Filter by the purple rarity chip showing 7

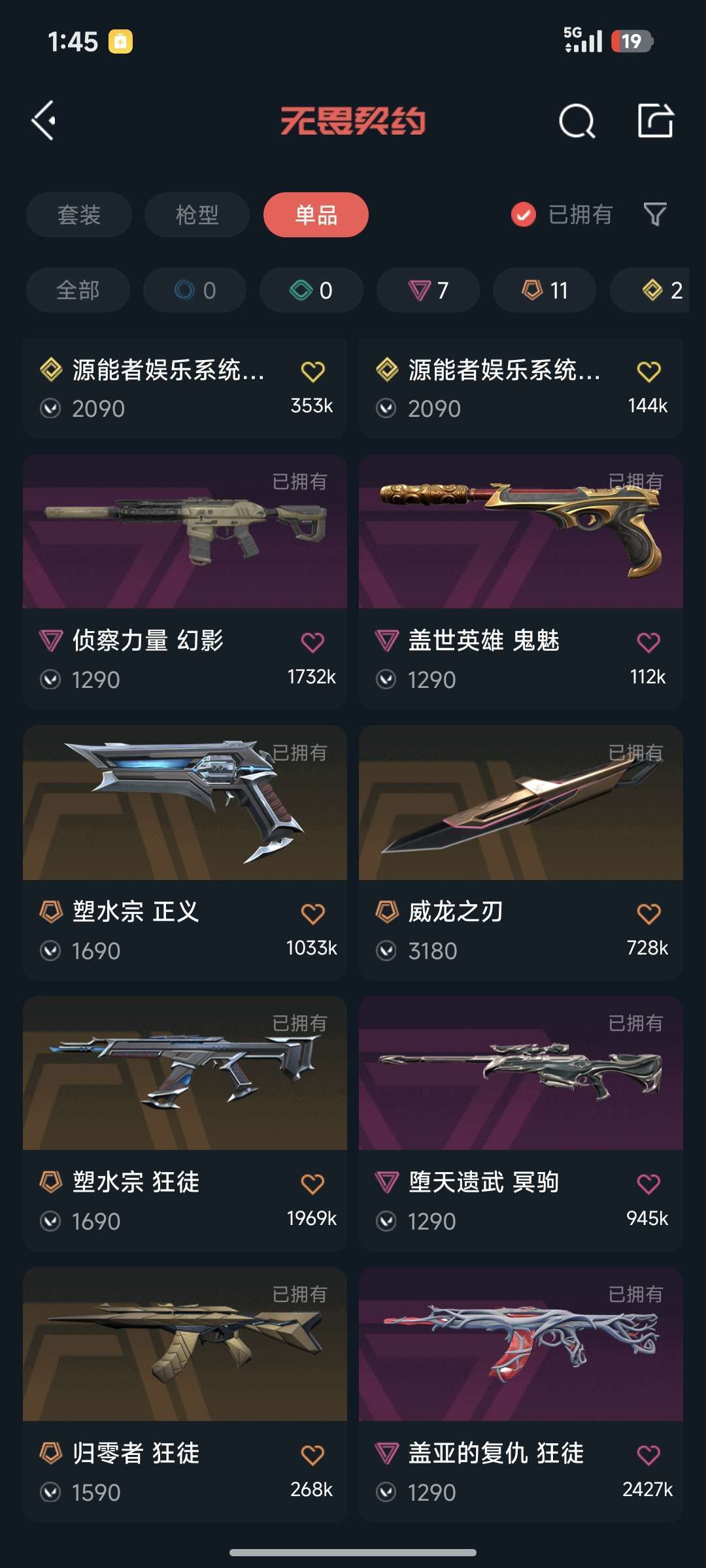[428, 290]
